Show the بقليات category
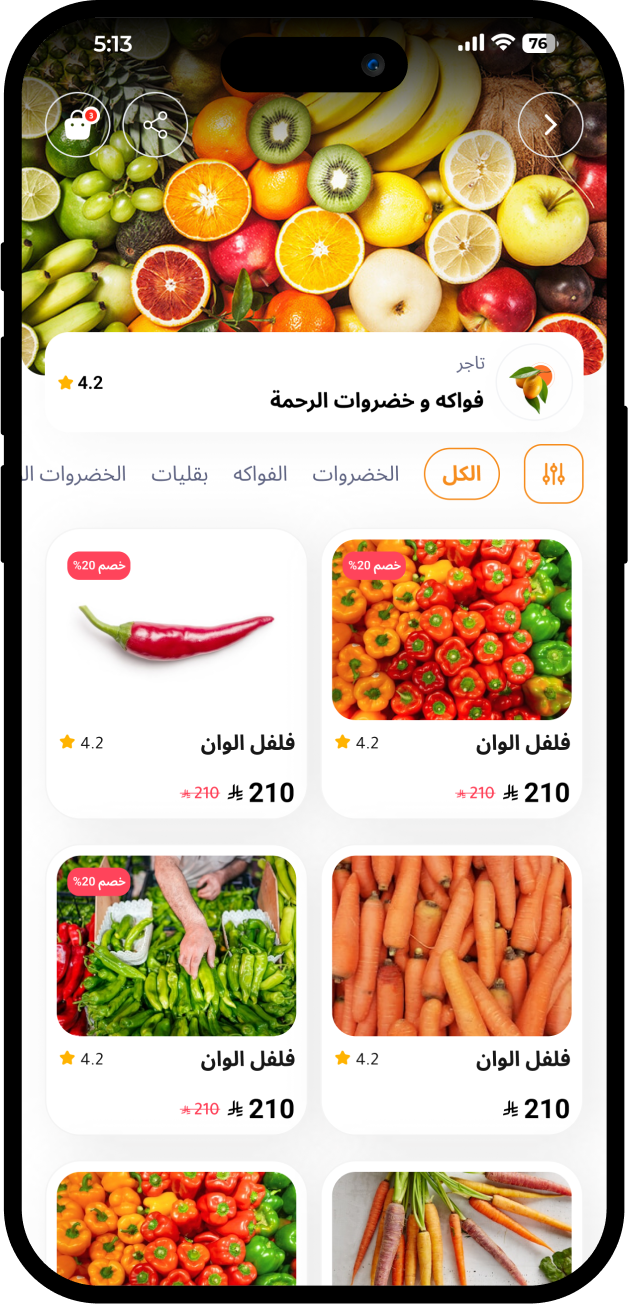The width and height of the screenshot is (628, 1304). (180, 474)
